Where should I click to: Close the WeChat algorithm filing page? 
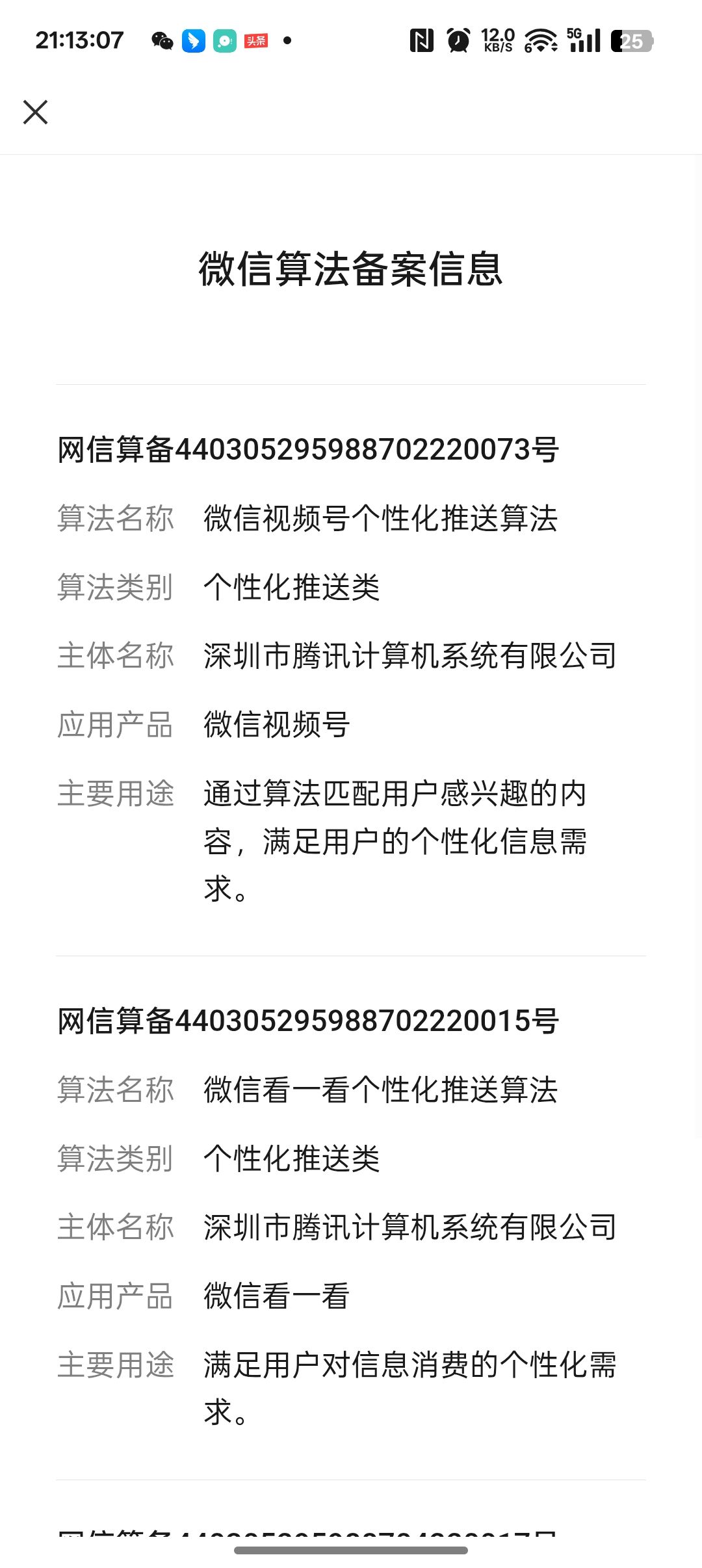pos(36,112)
